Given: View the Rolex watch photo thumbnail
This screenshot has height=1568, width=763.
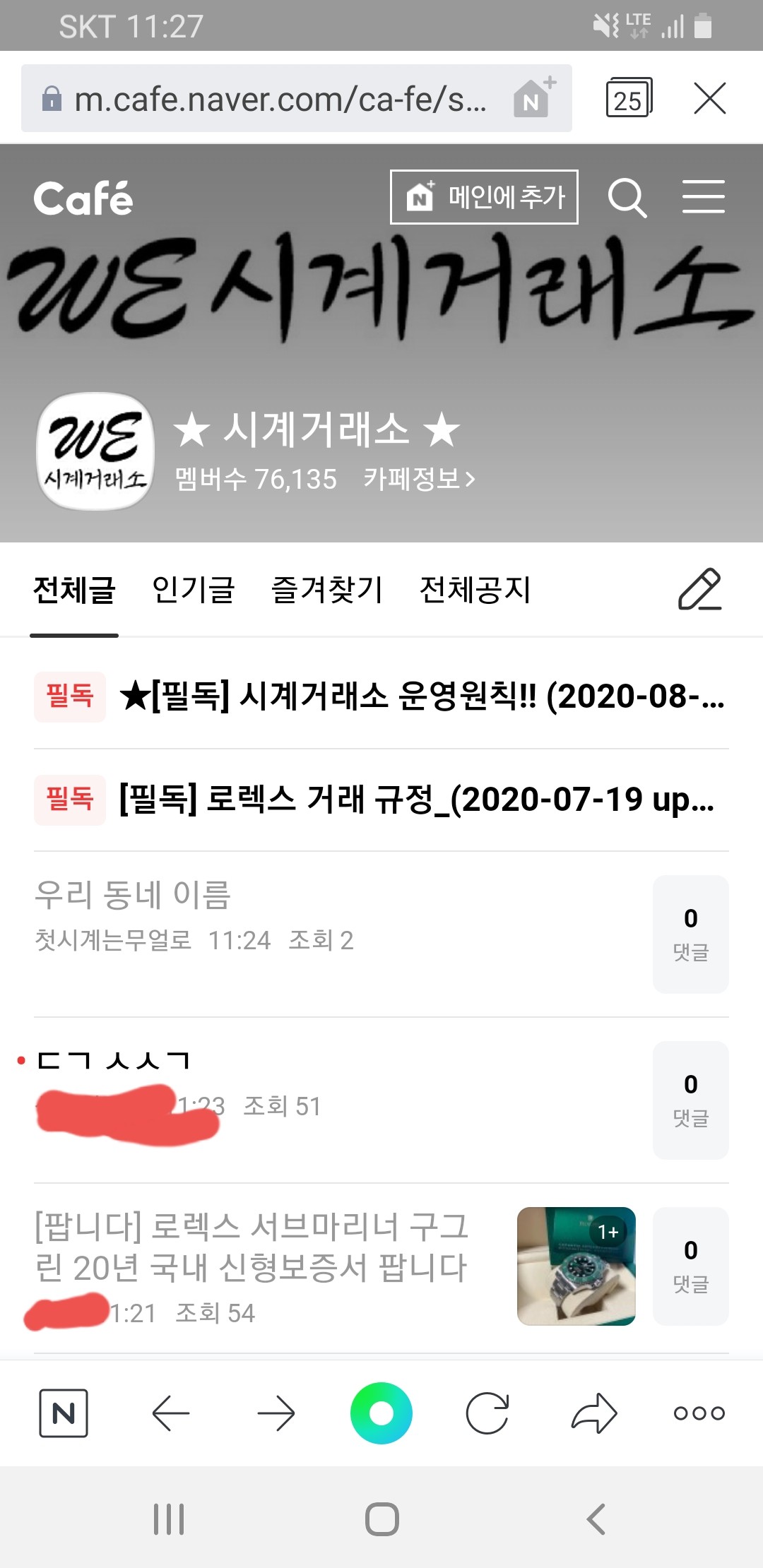Looking at the screenshot, I should pyautogui.click(x=576, y=1266).
